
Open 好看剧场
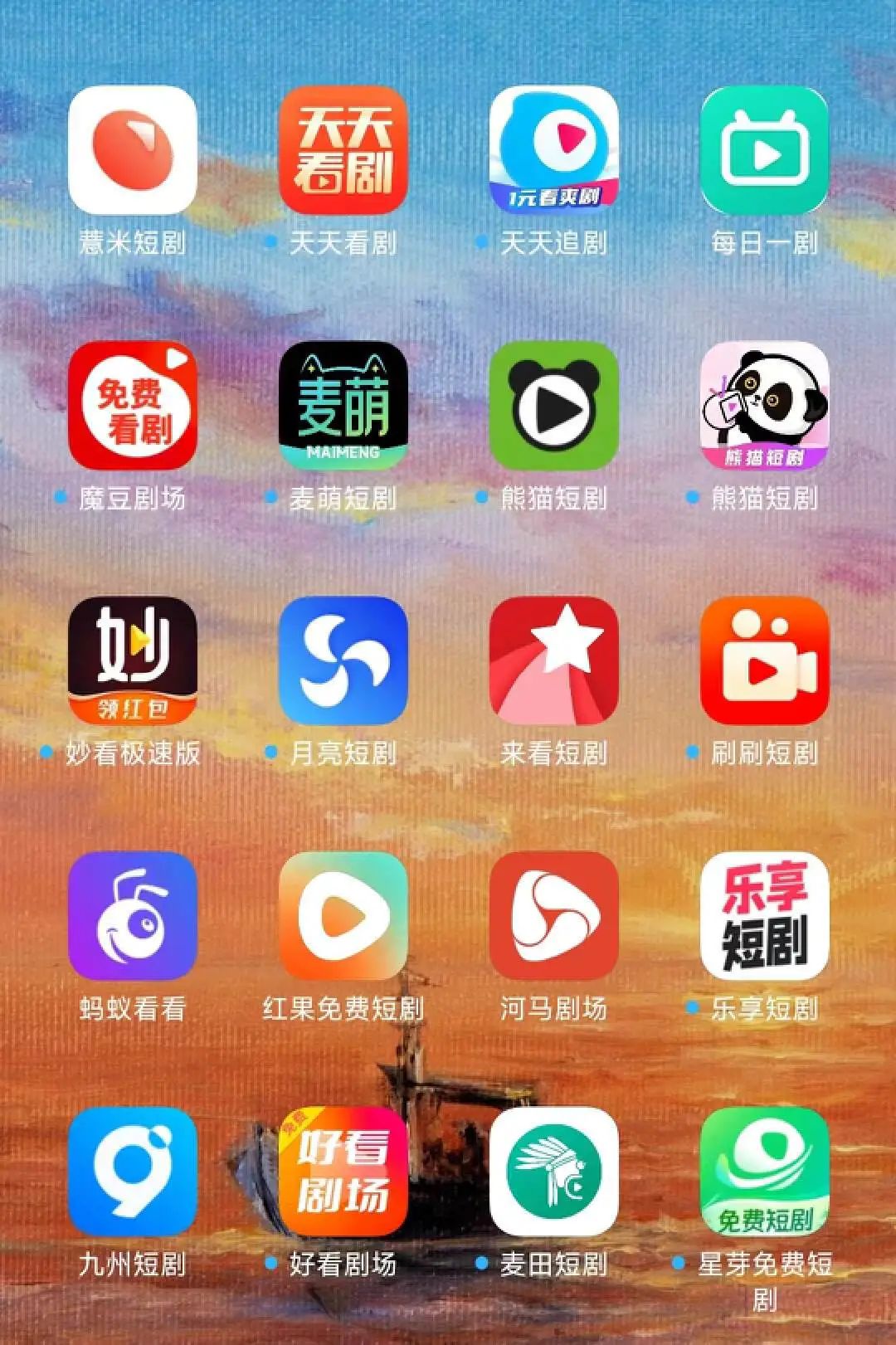(343, 1171)
